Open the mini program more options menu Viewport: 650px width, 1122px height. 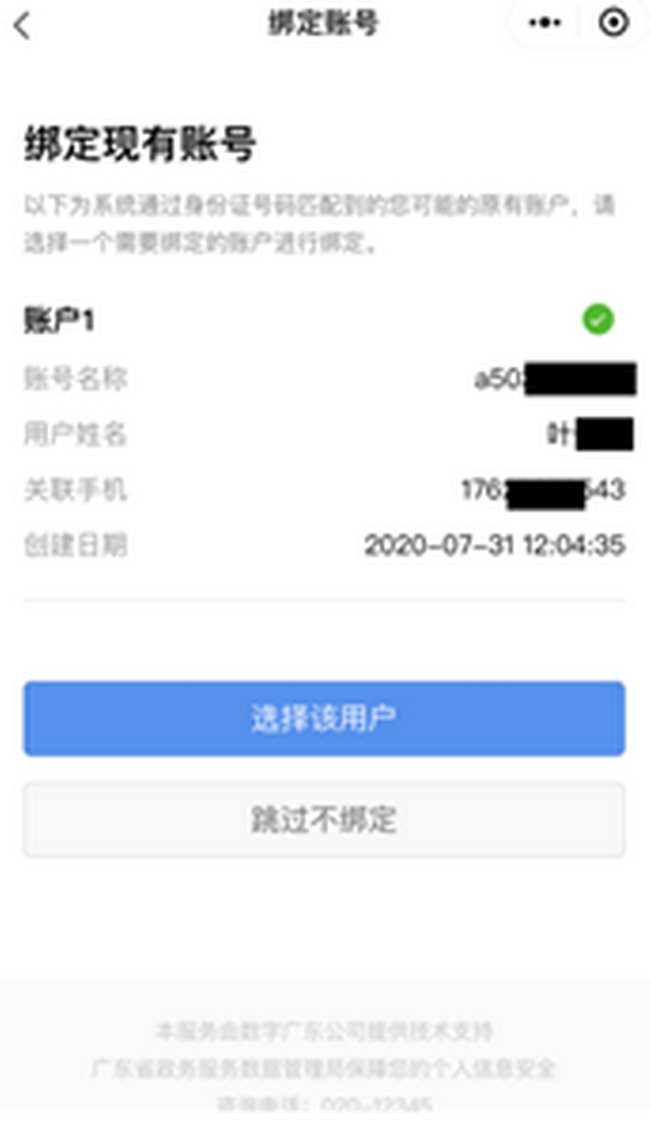[544, 24]
